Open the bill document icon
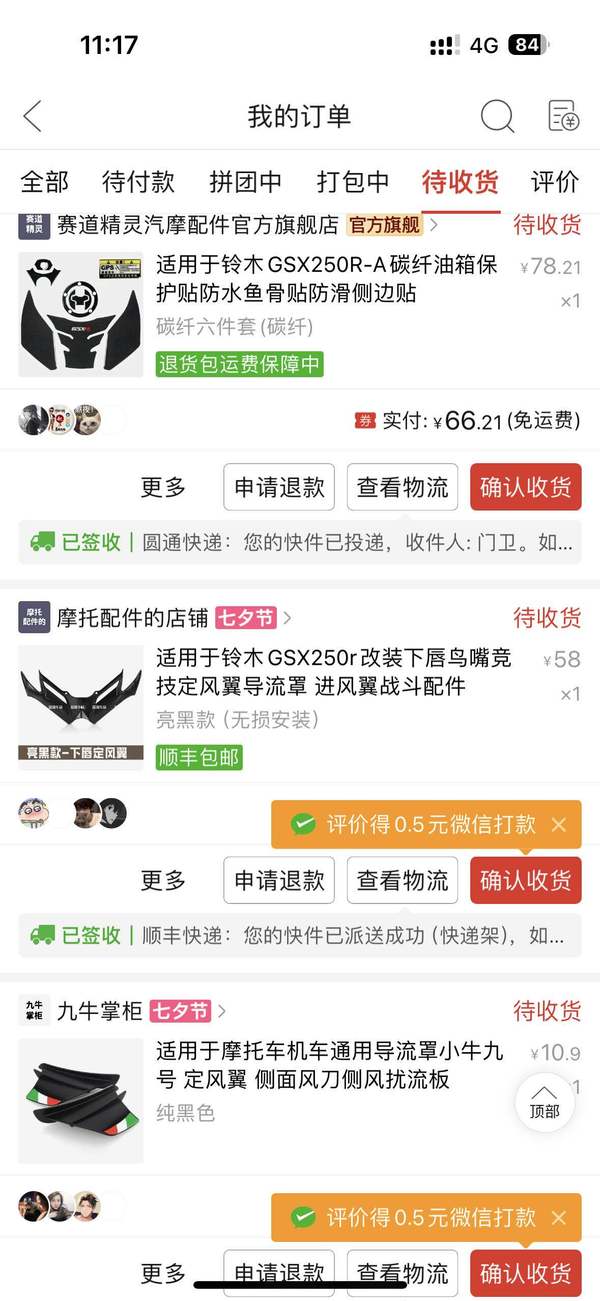This screenshot has height=1301, width=600. pos(564,116)
